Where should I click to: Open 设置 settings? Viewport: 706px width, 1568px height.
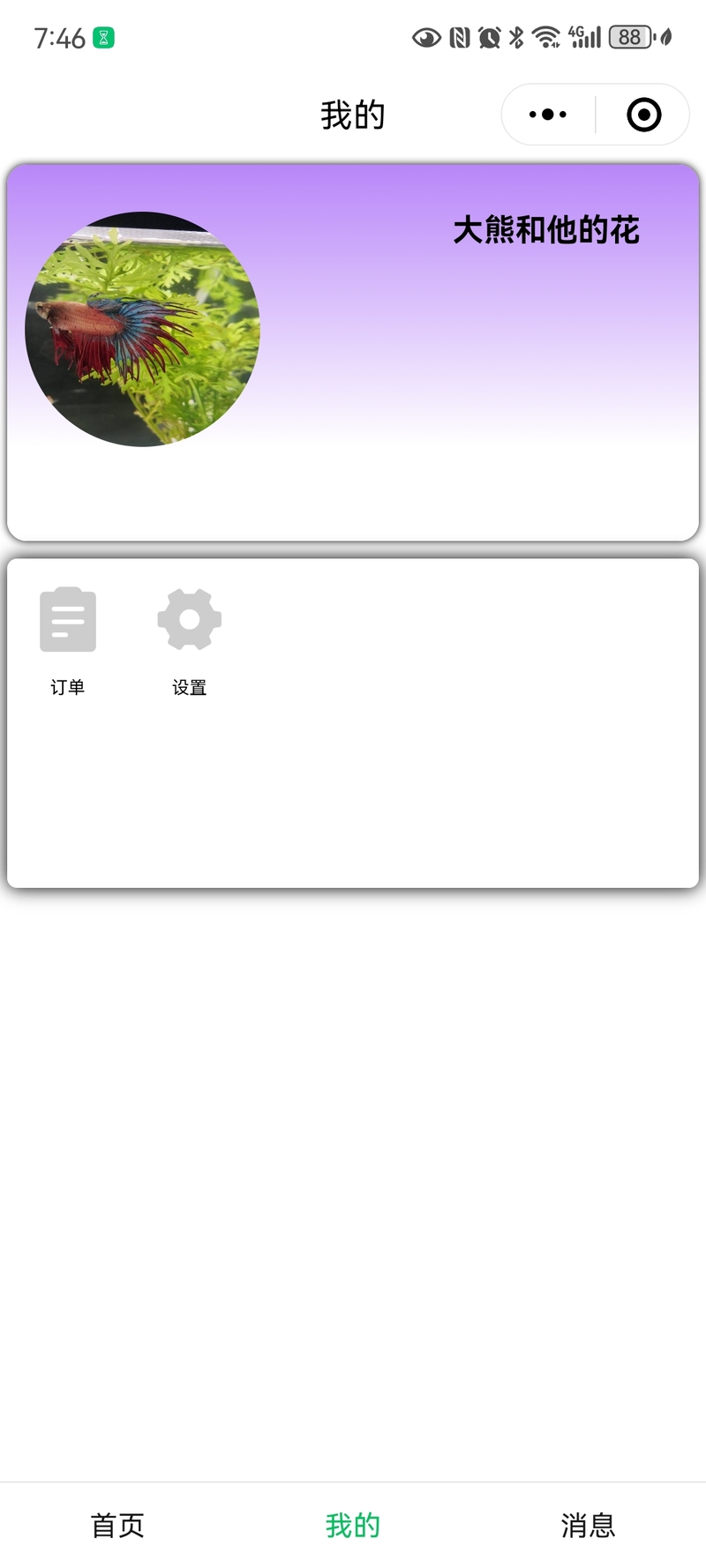[189, 641]
